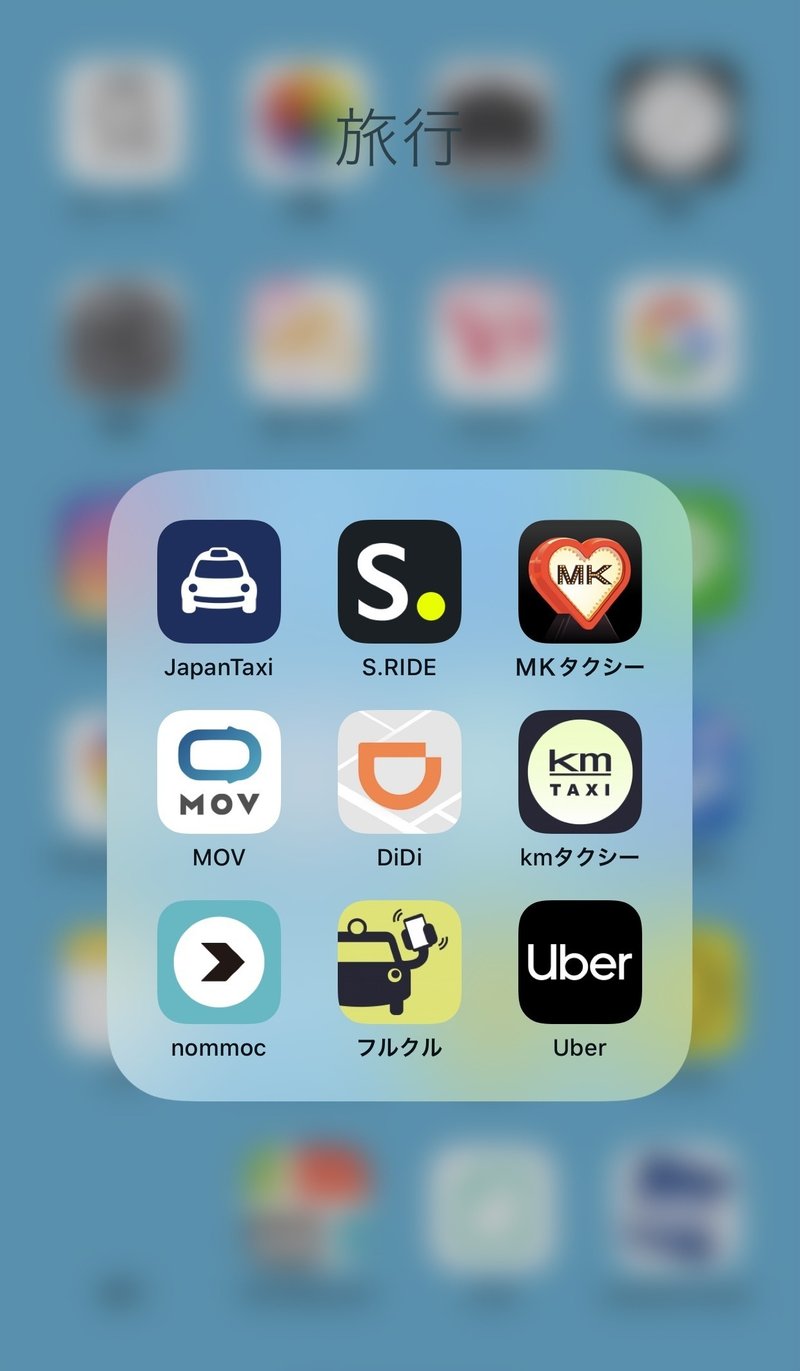Open the Uber app
Screen dimensions: 800x1371
[579, 961]
